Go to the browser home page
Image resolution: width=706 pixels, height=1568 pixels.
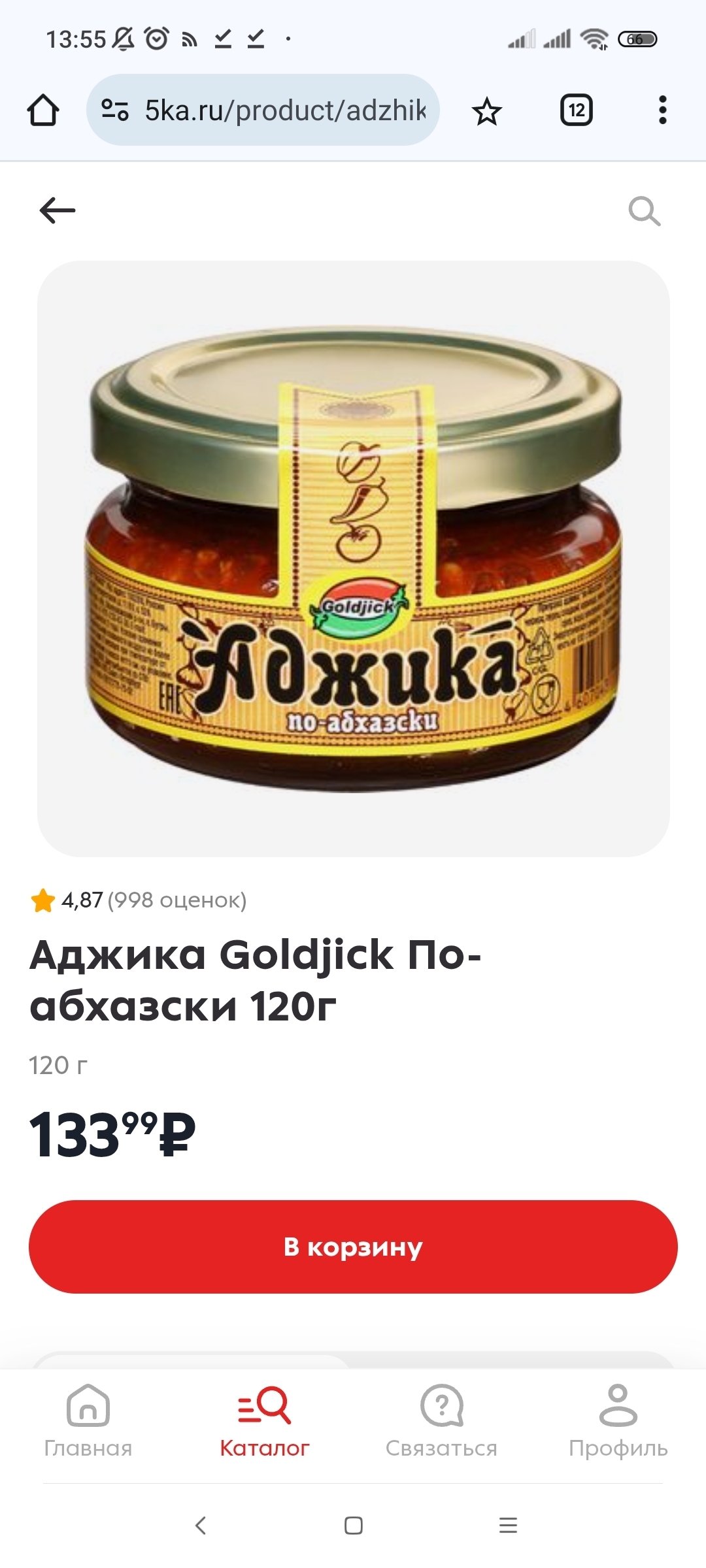pyautogui.click(x=43, y=110)
